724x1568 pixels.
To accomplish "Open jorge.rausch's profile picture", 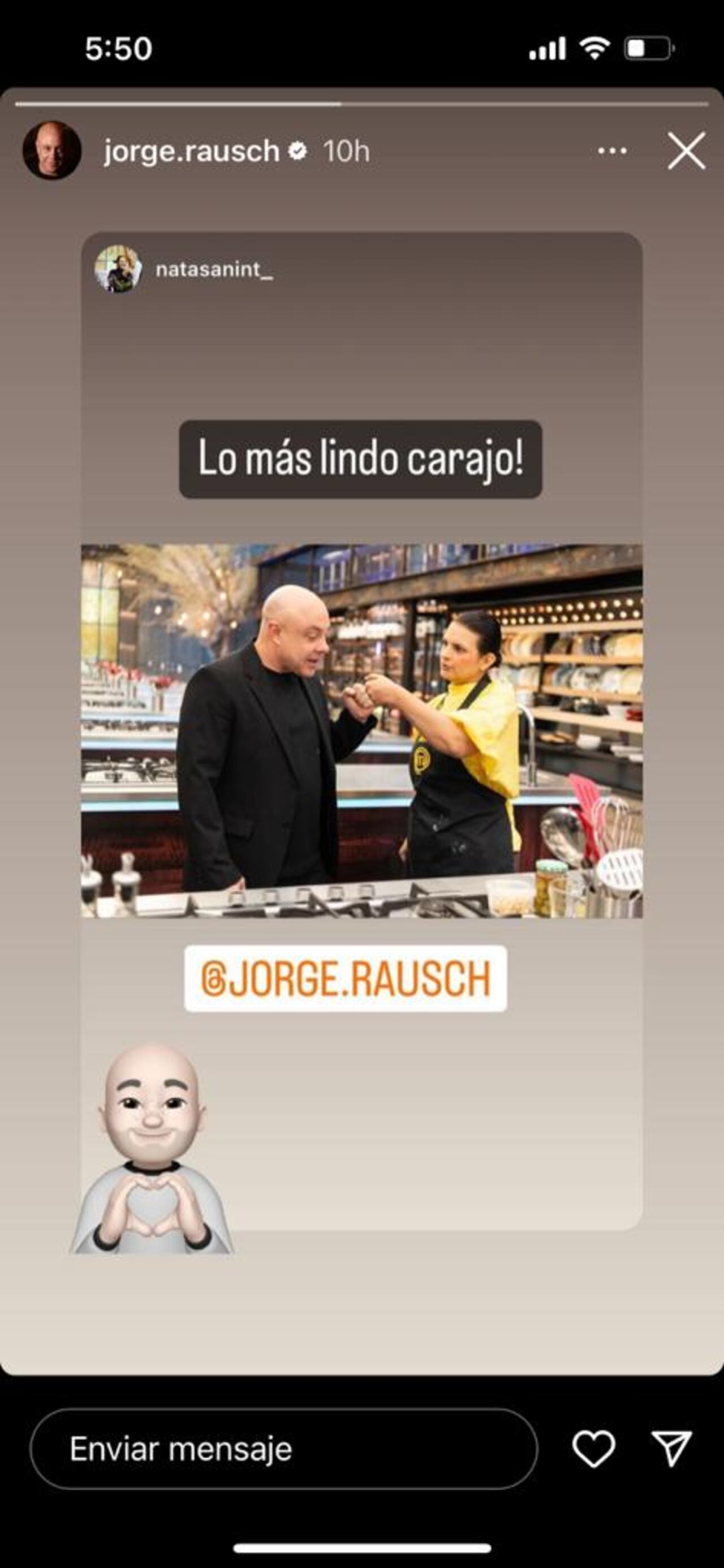I will tap(50, 152).
